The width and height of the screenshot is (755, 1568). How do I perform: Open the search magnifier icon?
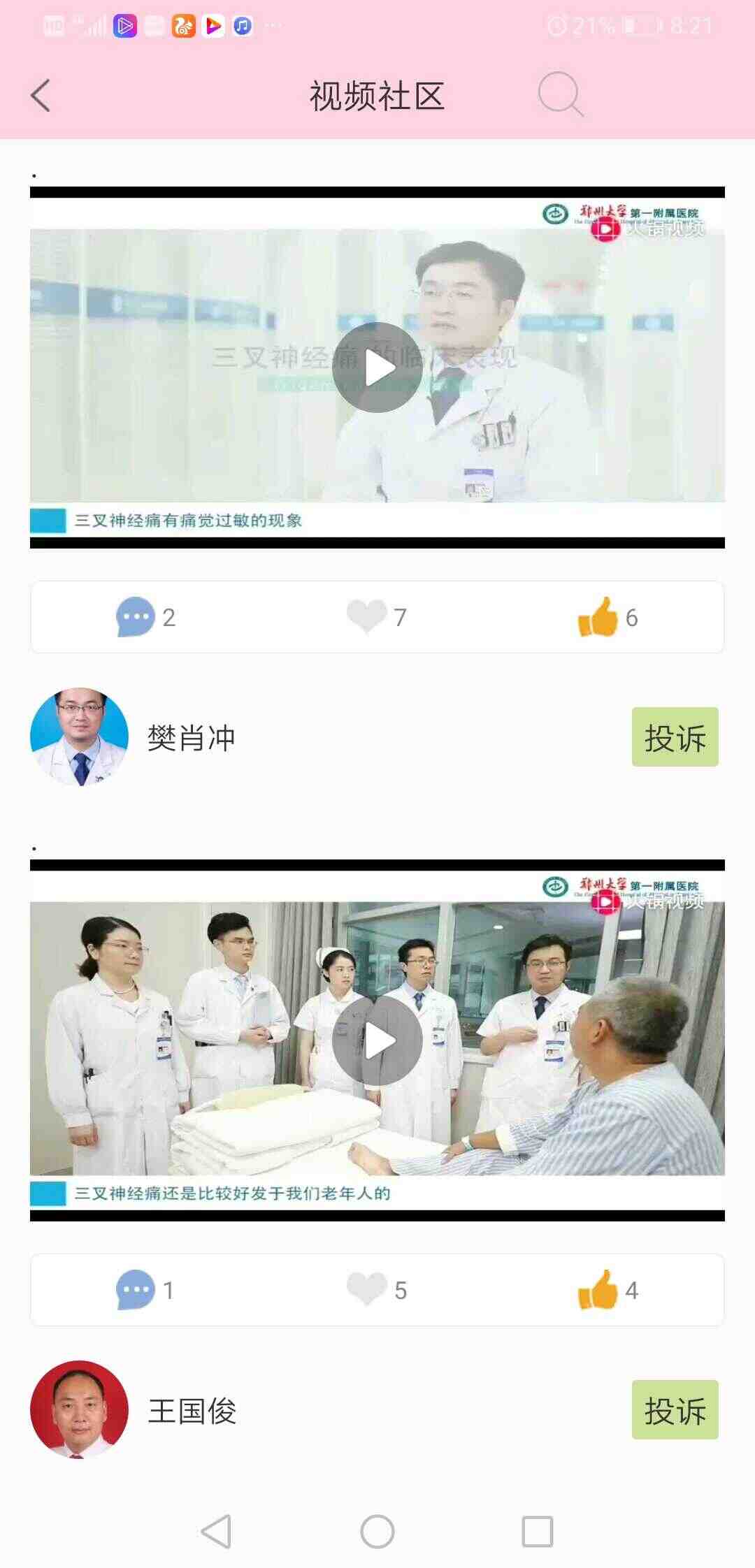(560, 94)
